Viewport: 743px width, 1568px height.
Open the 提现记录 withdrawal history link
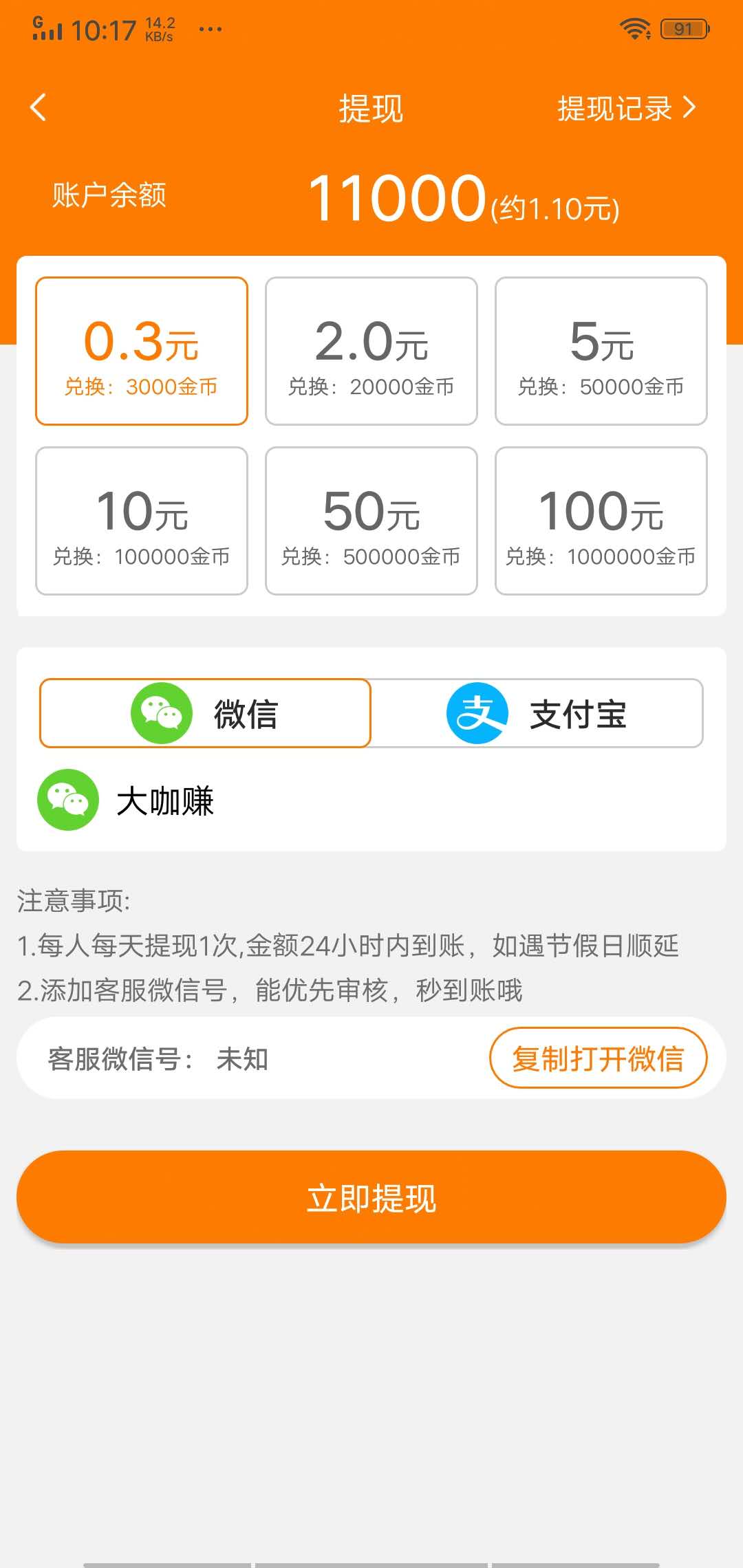pos(614,109)
